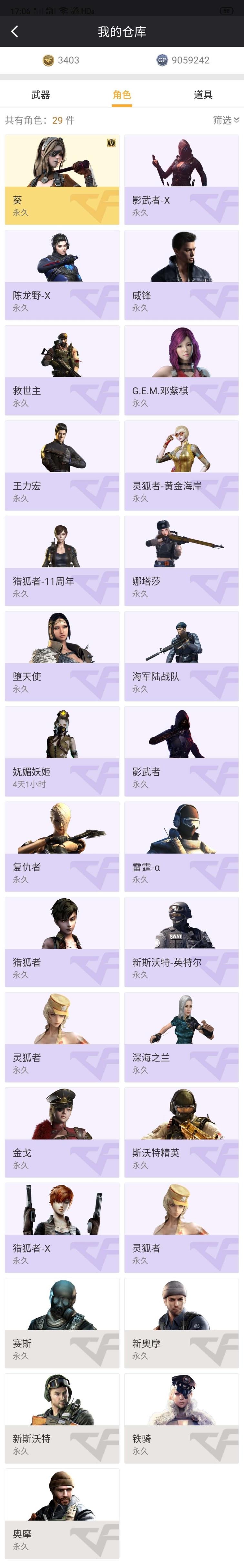The image size is (244, 1568).
Task: Open the 雷霆-α character card
Action: [x=181, y=847]
